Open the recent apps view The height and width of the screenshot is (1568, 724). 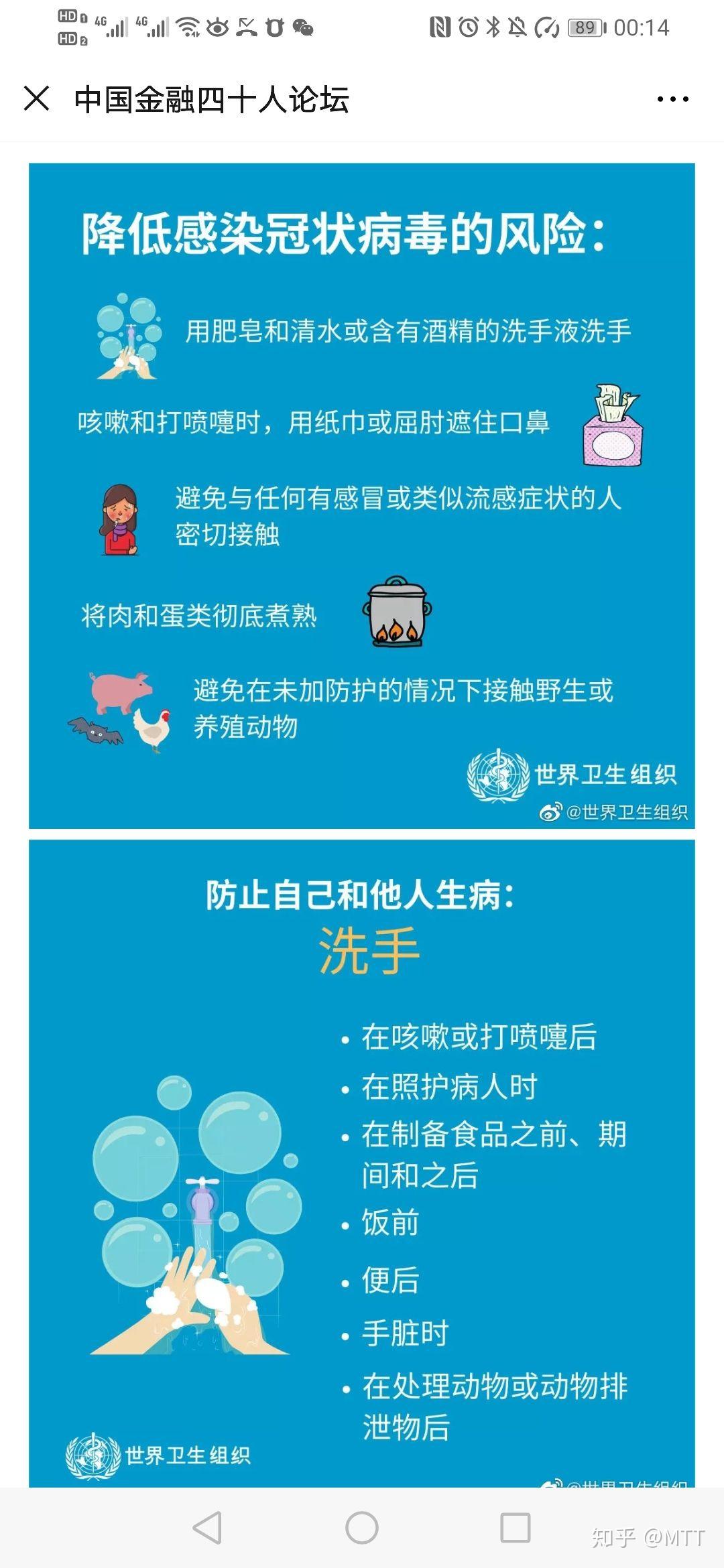[x=516, y=1528]
